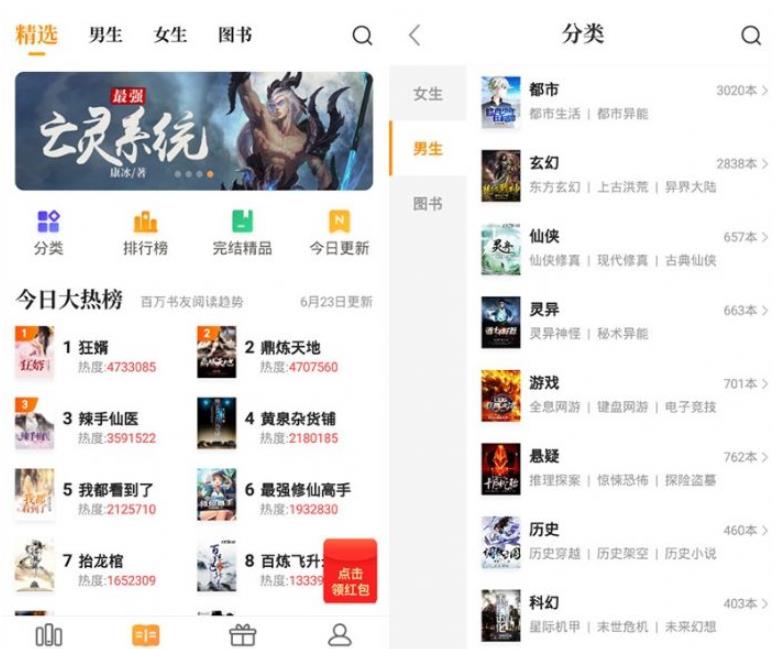Open 今日更新 shortcut
The width and height of the screenshot is (782, 649).
[x=339, y=233]
